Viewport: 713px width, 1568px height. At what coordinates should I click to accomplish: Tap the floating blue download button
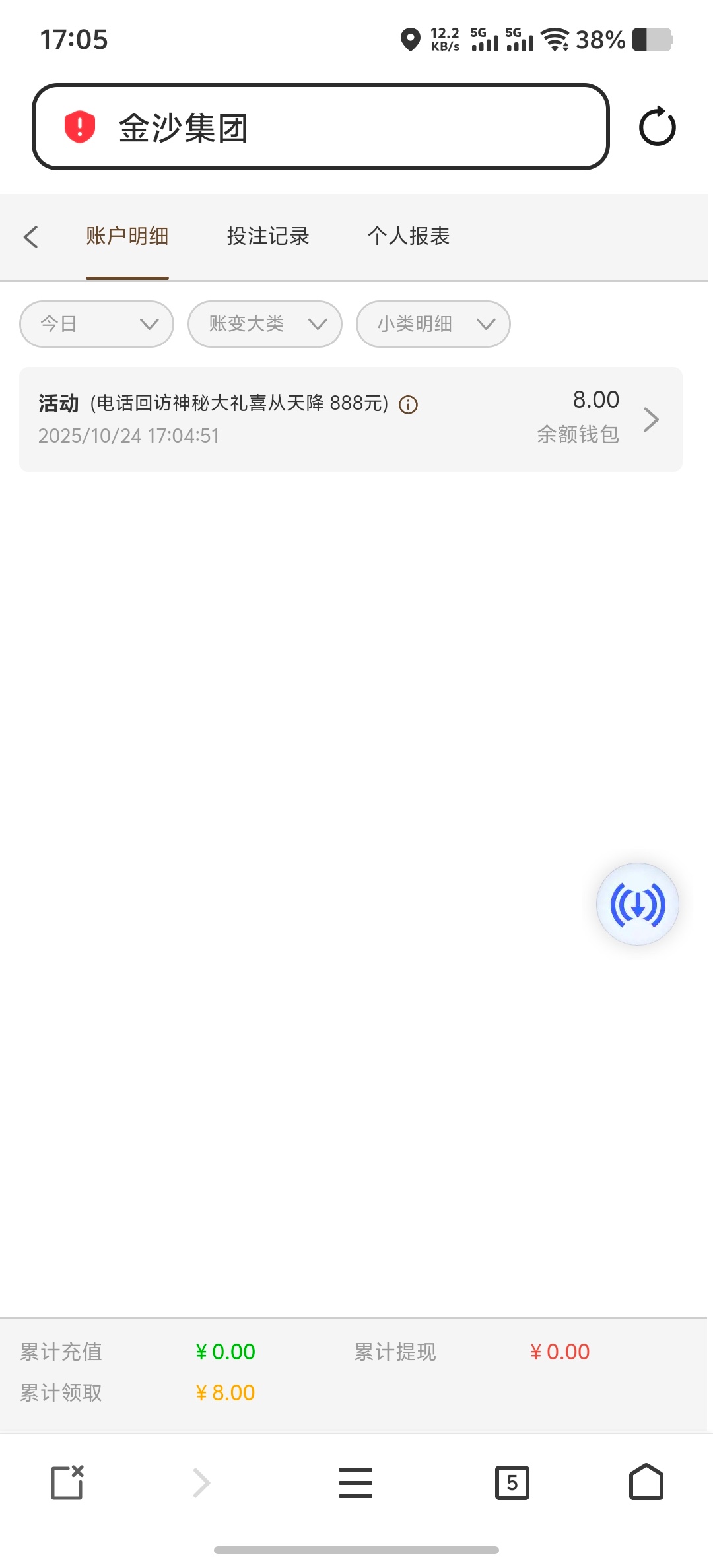pyautogui.click(x=637, y=904)
